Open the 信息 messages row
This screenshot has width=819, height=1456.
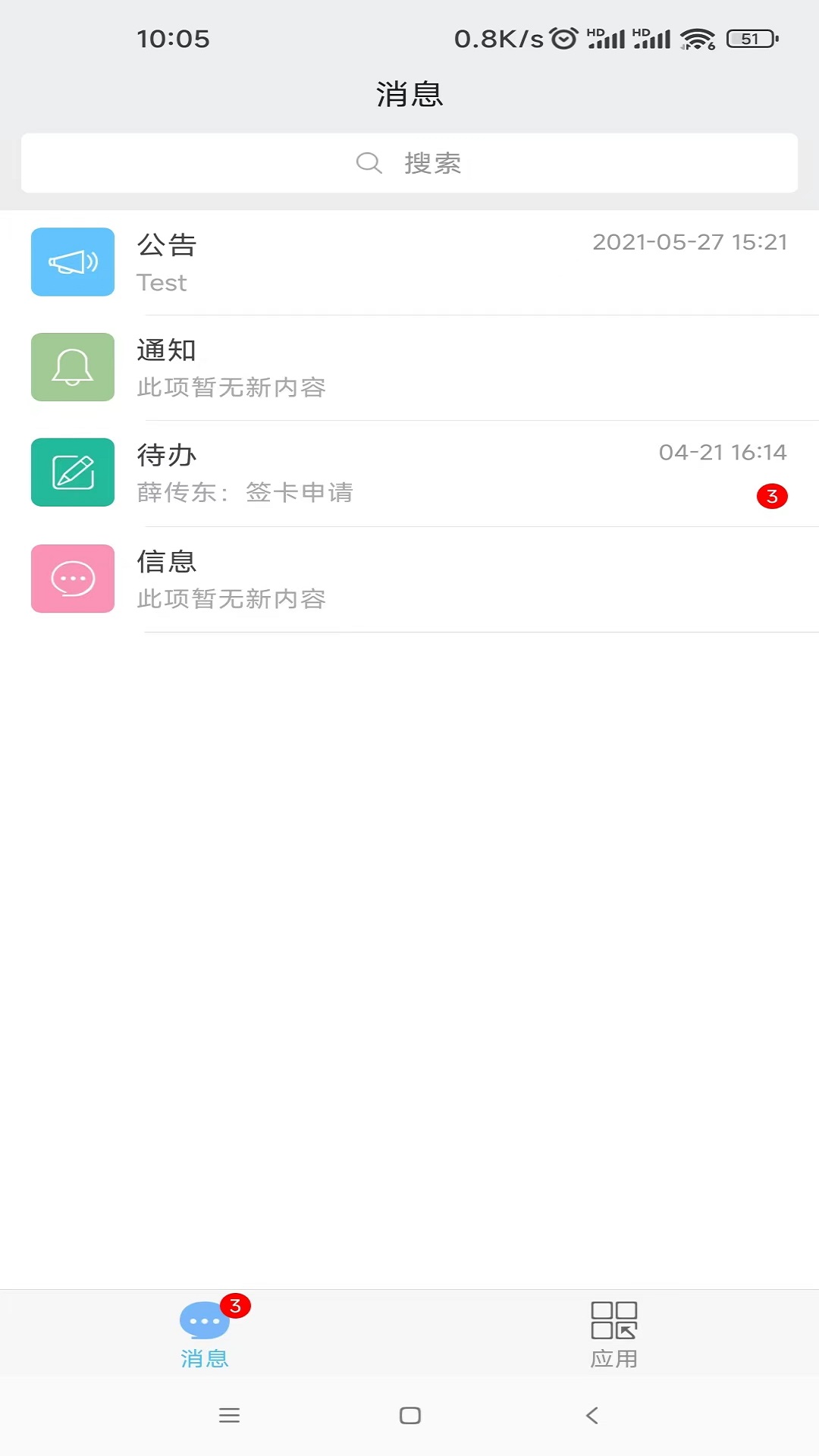pos(409,579)
